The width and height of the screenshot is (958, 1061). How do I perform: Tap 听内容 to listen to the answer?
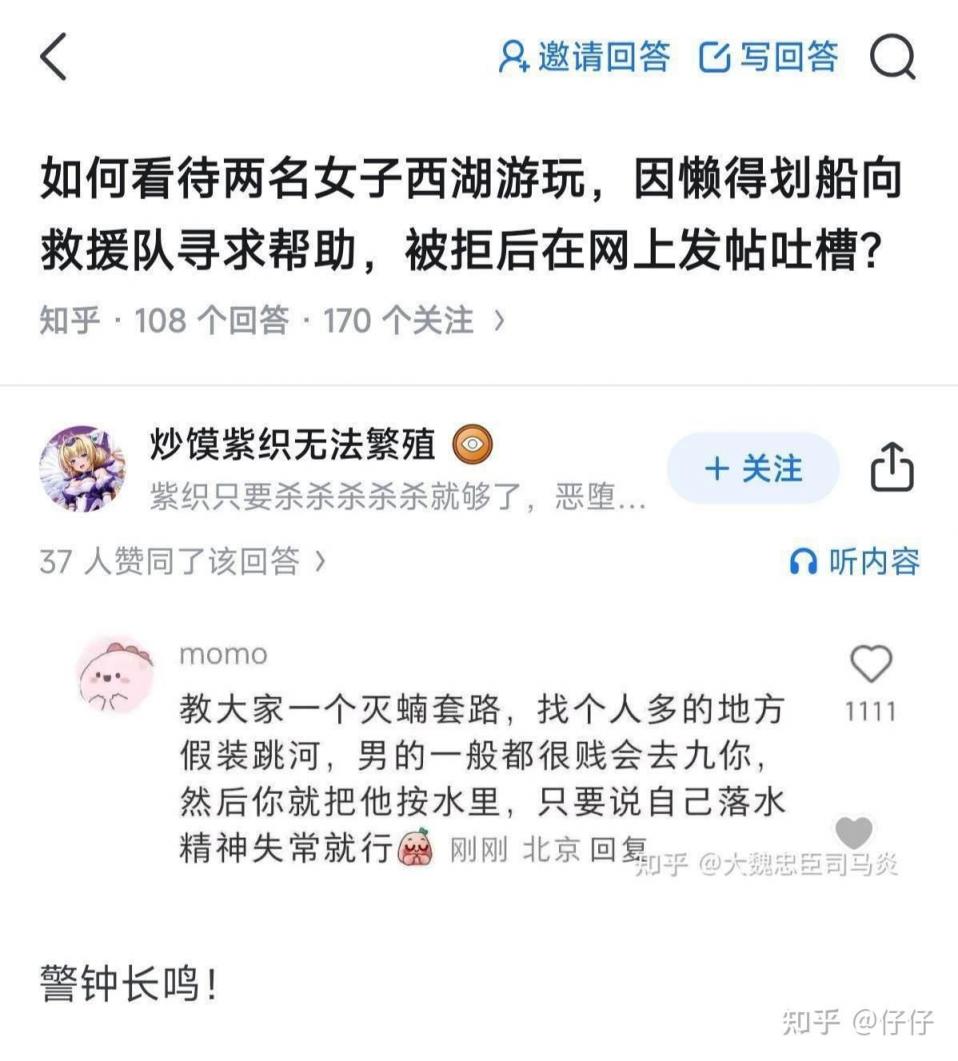click(855, 561)
